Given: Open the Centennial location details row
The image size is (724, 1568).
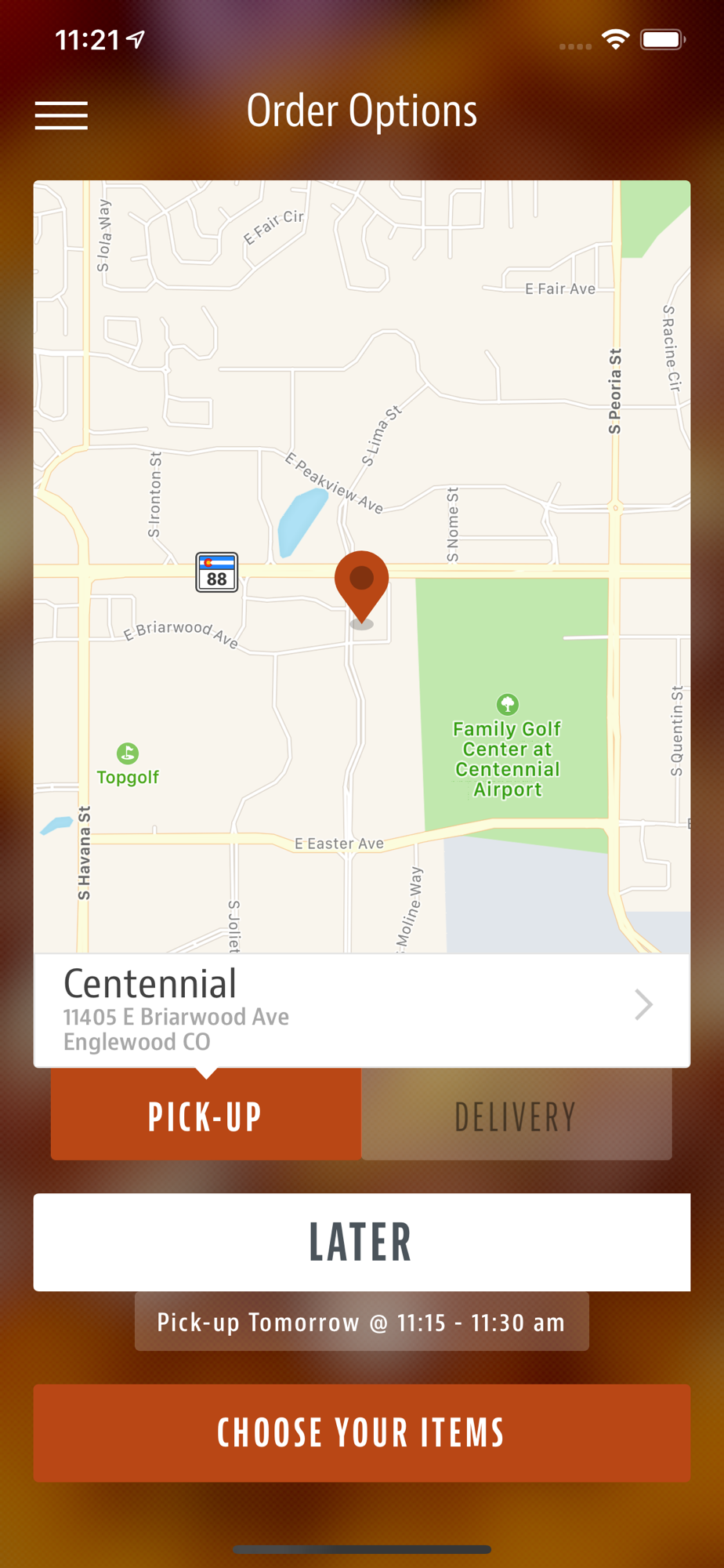Looking at the screenshot, I should [x=361, y=1010].
